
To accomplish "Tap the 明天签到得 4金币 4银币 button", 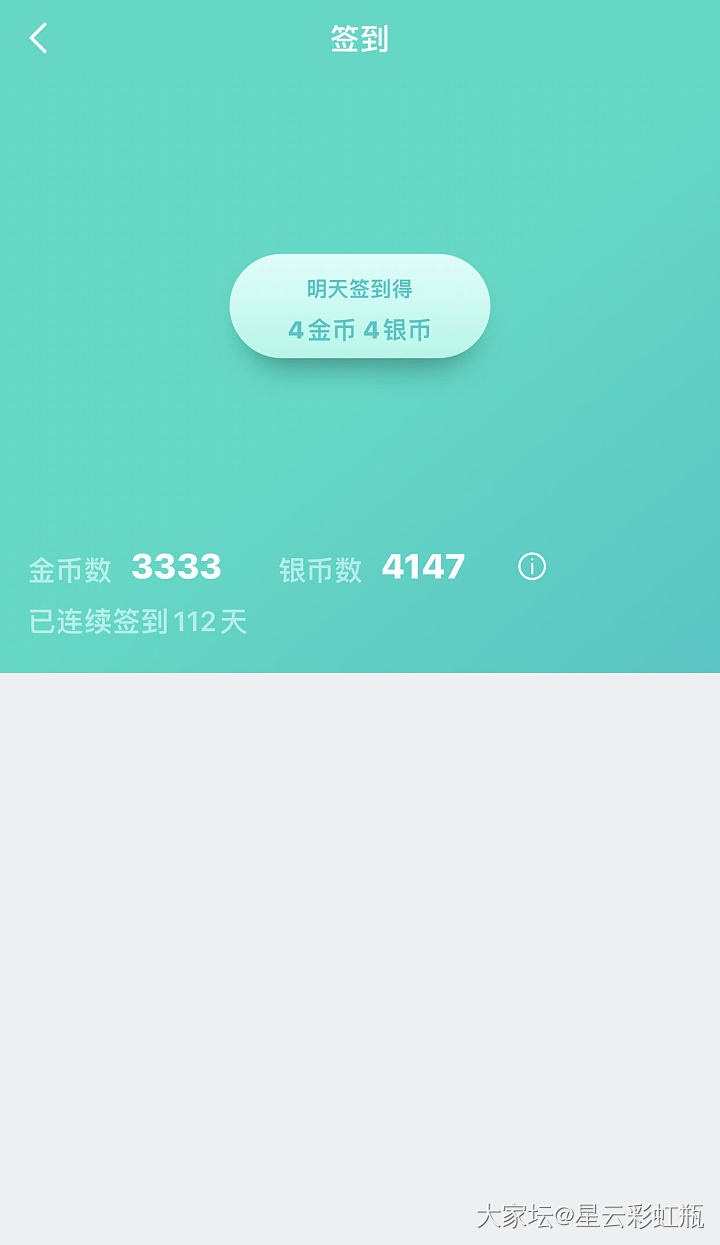I will 360,306.
